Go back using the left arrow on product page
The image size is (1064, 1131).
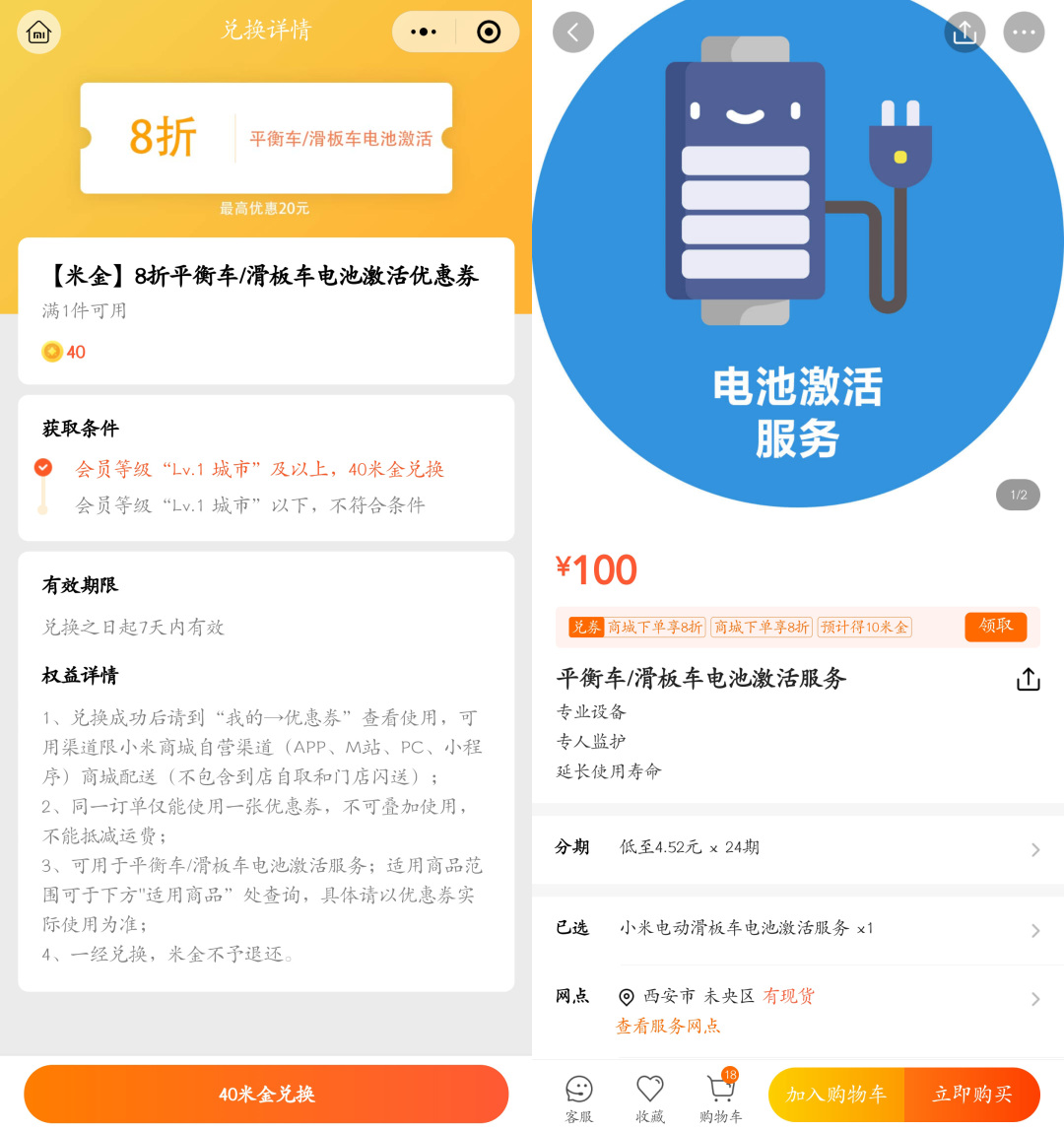click(x=572, y=32)
